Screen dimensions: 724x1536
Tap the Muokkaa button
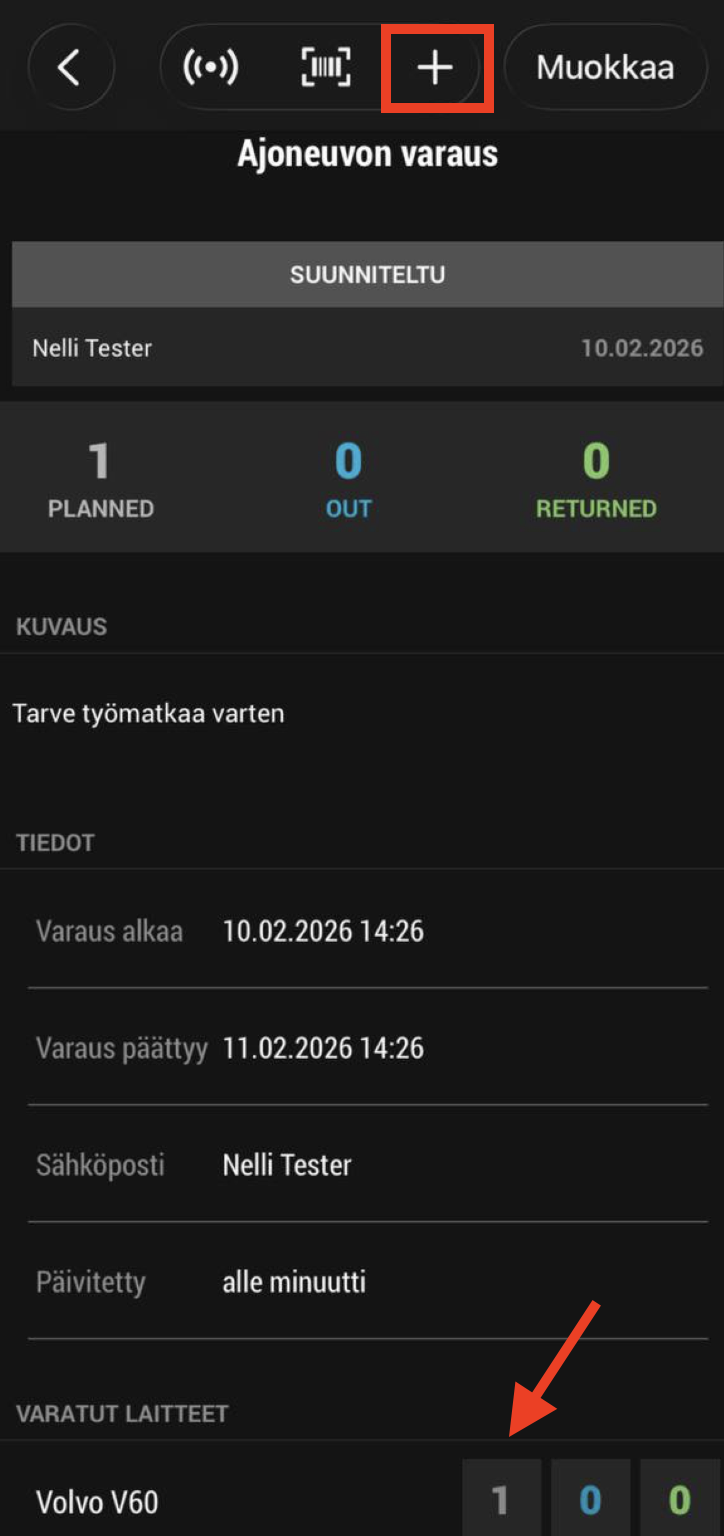(x=605, y=68)
